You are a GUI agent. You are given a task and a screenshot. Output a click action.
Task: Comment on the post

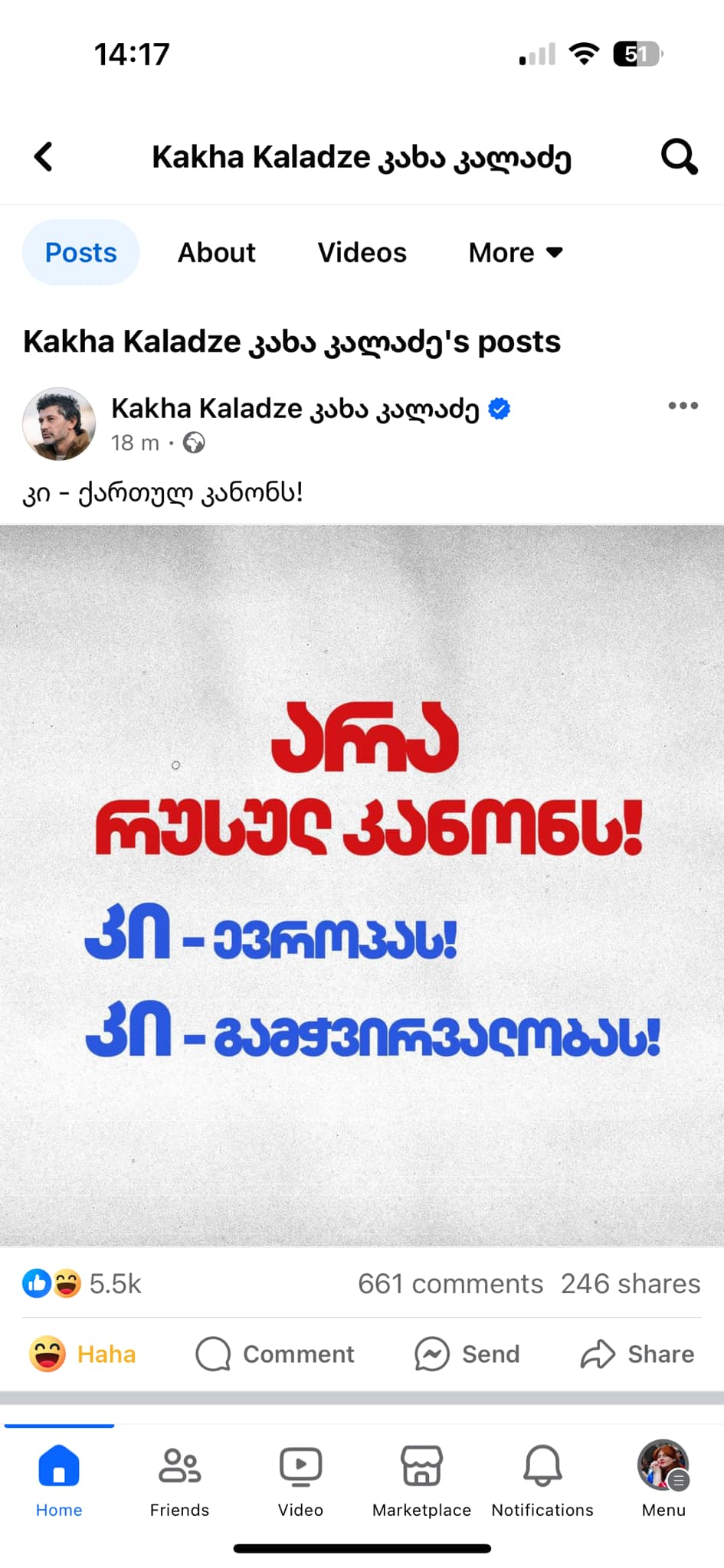tap(275, 1354)
